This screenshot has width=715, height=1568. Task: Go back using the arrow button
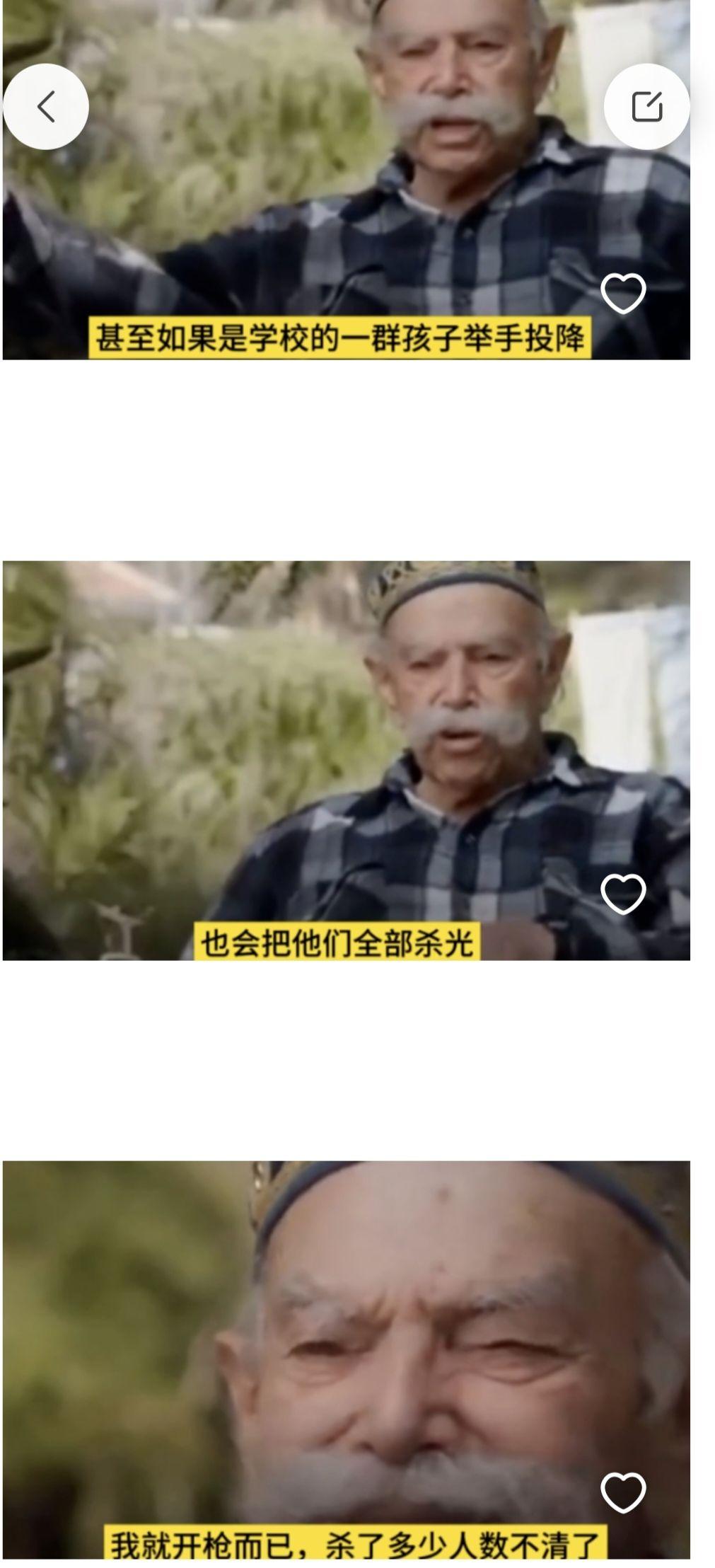click(x=46, y=107)
